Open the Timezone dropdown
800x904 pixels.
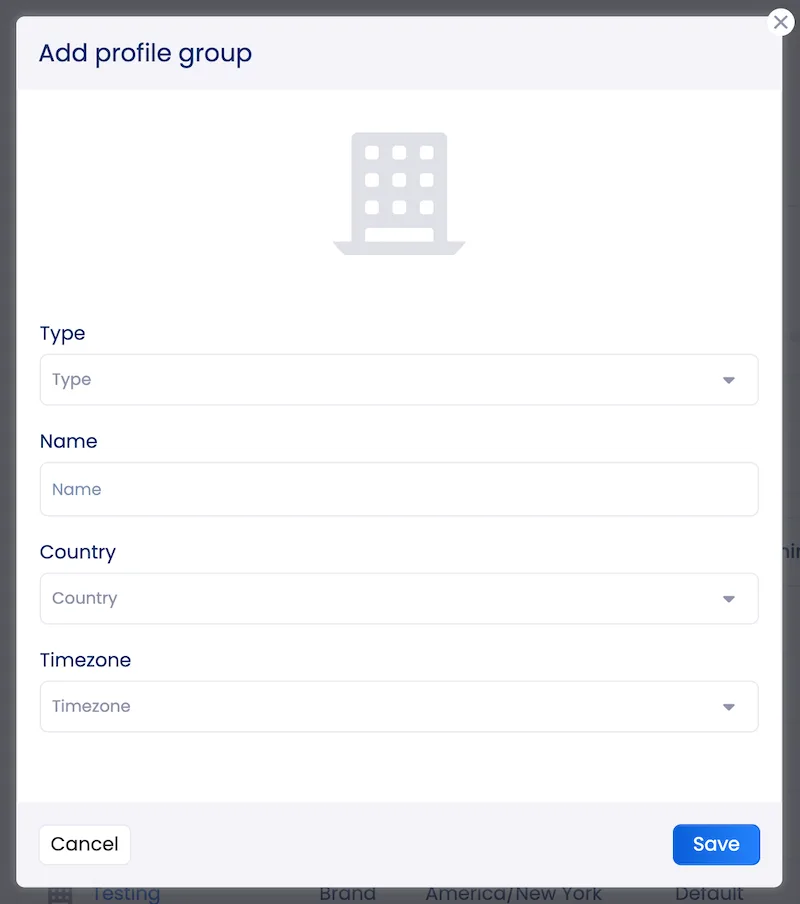click(399, 706)
